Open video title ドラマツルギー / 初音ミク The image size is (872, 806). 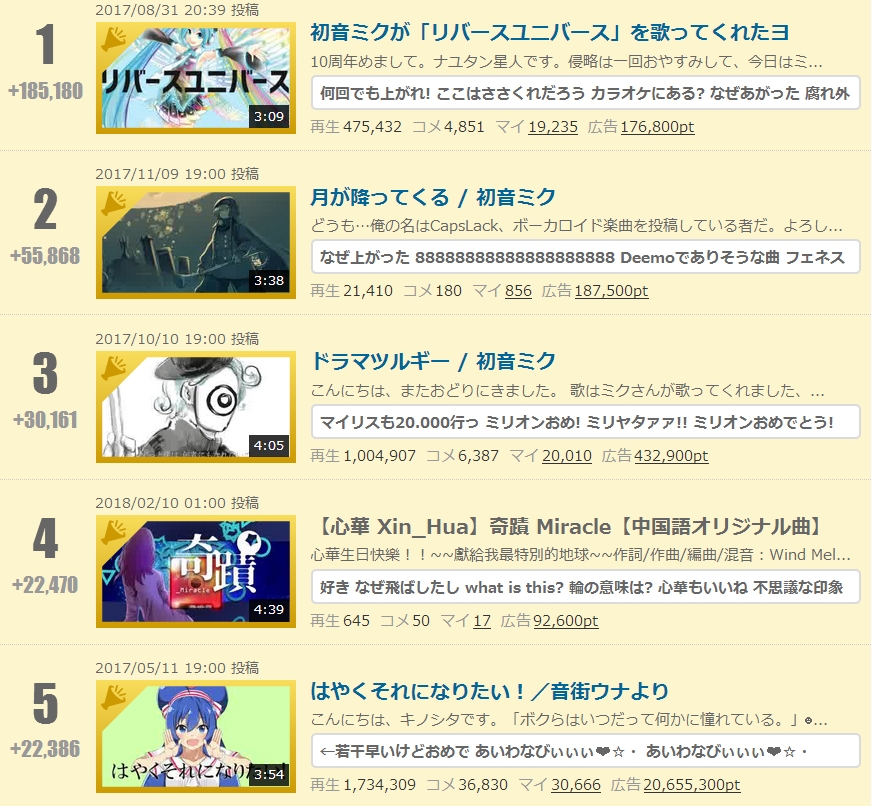433,361
